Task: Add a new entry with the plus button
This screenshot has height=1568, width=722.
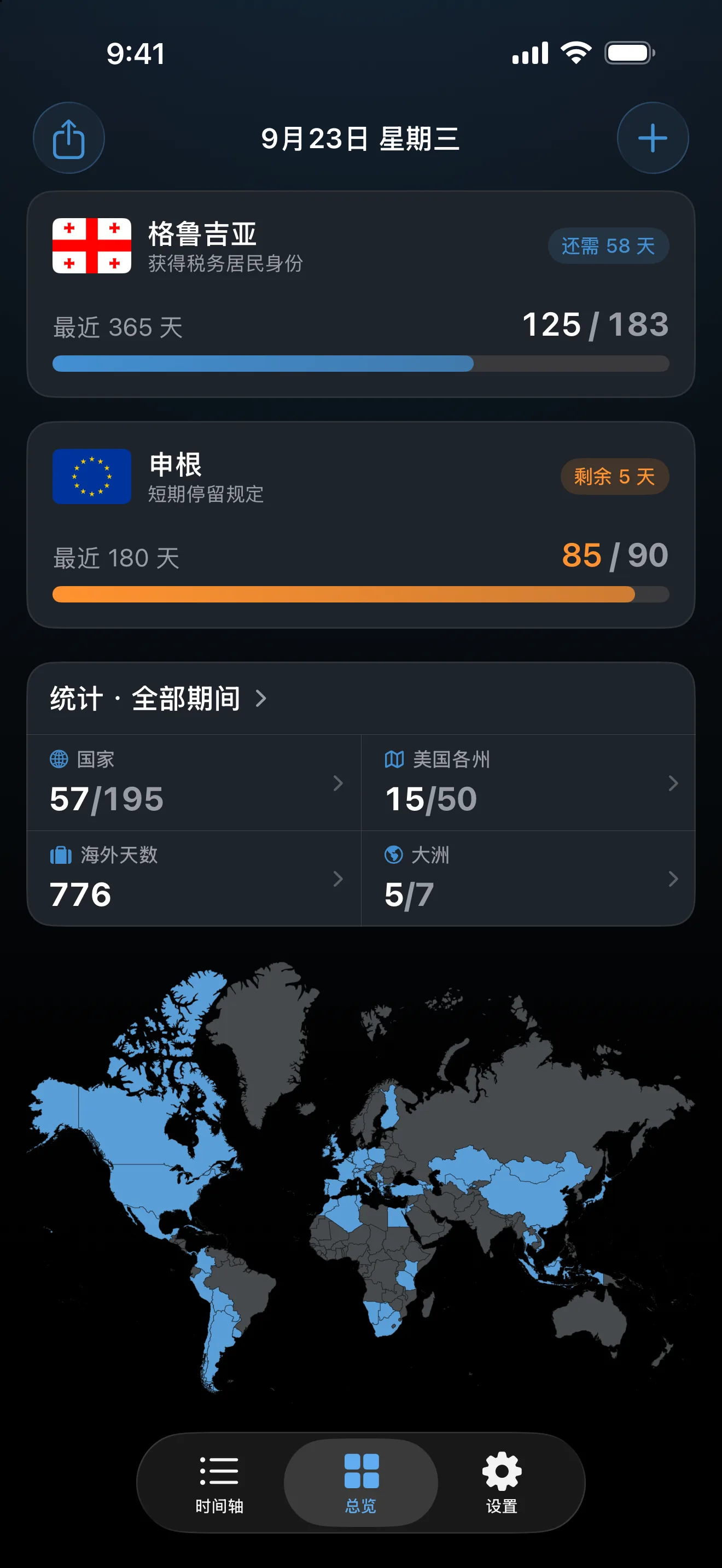Action: pyautogui.click(x=653, y=138)
